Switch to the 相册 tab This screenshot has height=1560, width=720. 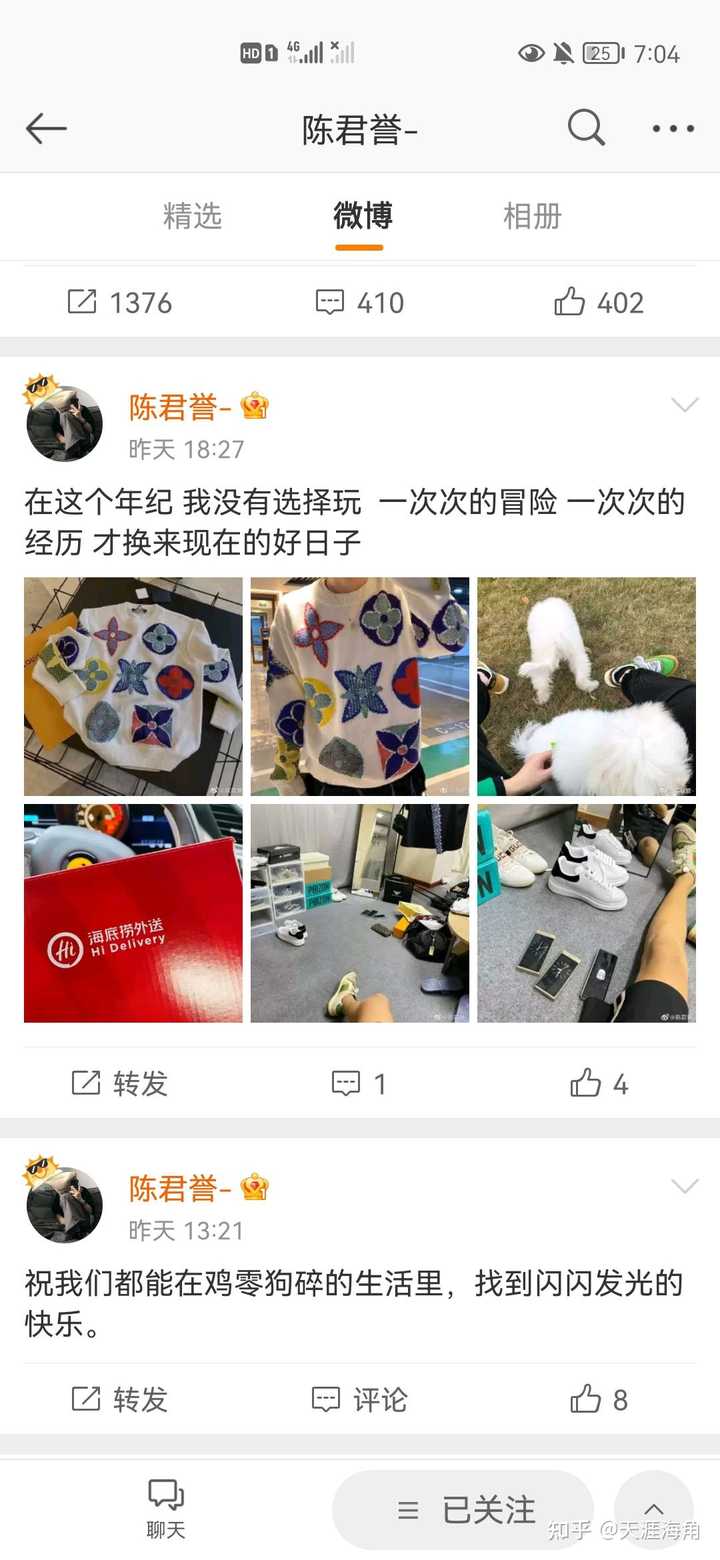click(532, 216)
